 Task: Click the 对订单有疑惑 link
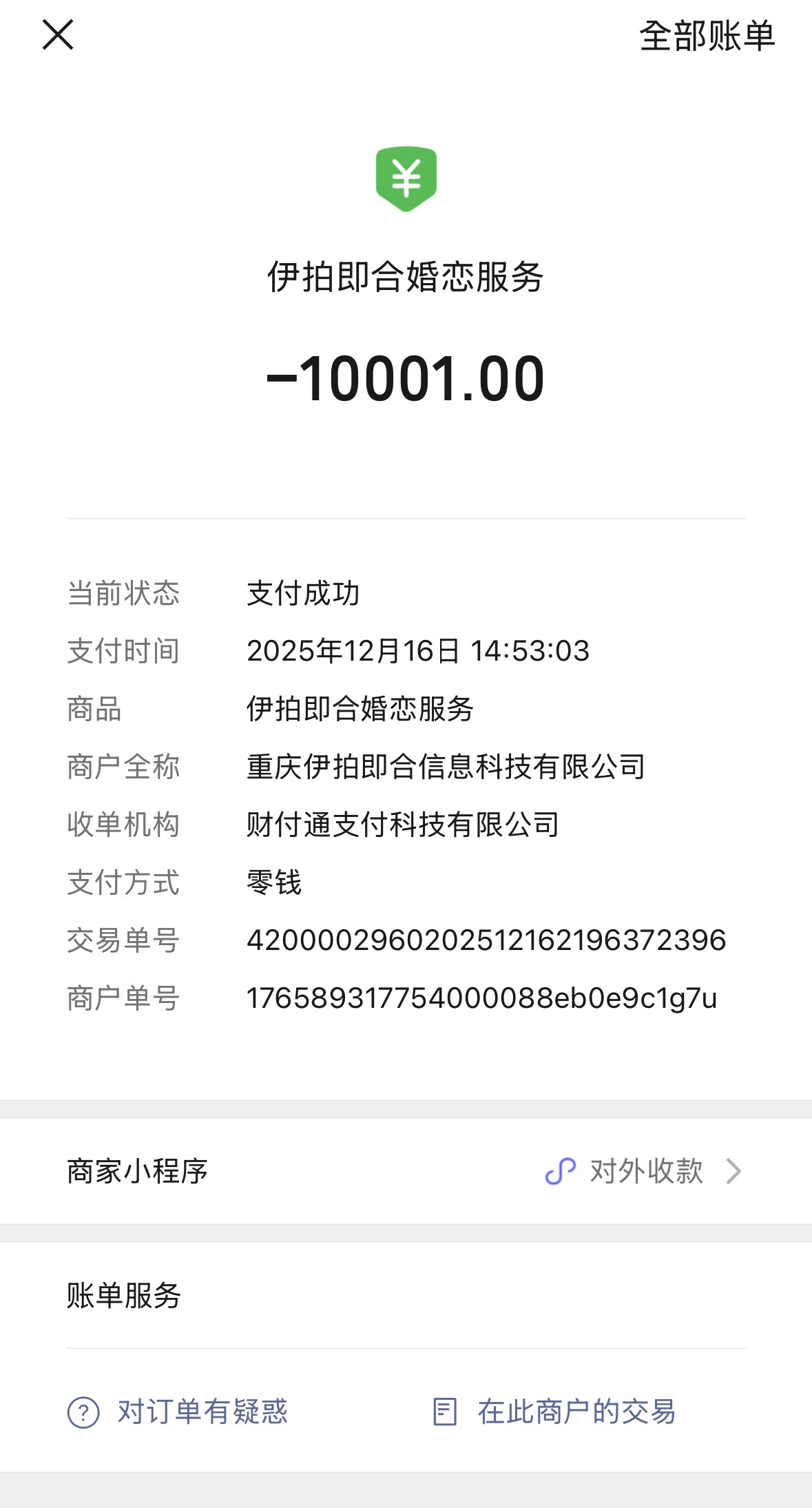click(x=205, y=1411)
